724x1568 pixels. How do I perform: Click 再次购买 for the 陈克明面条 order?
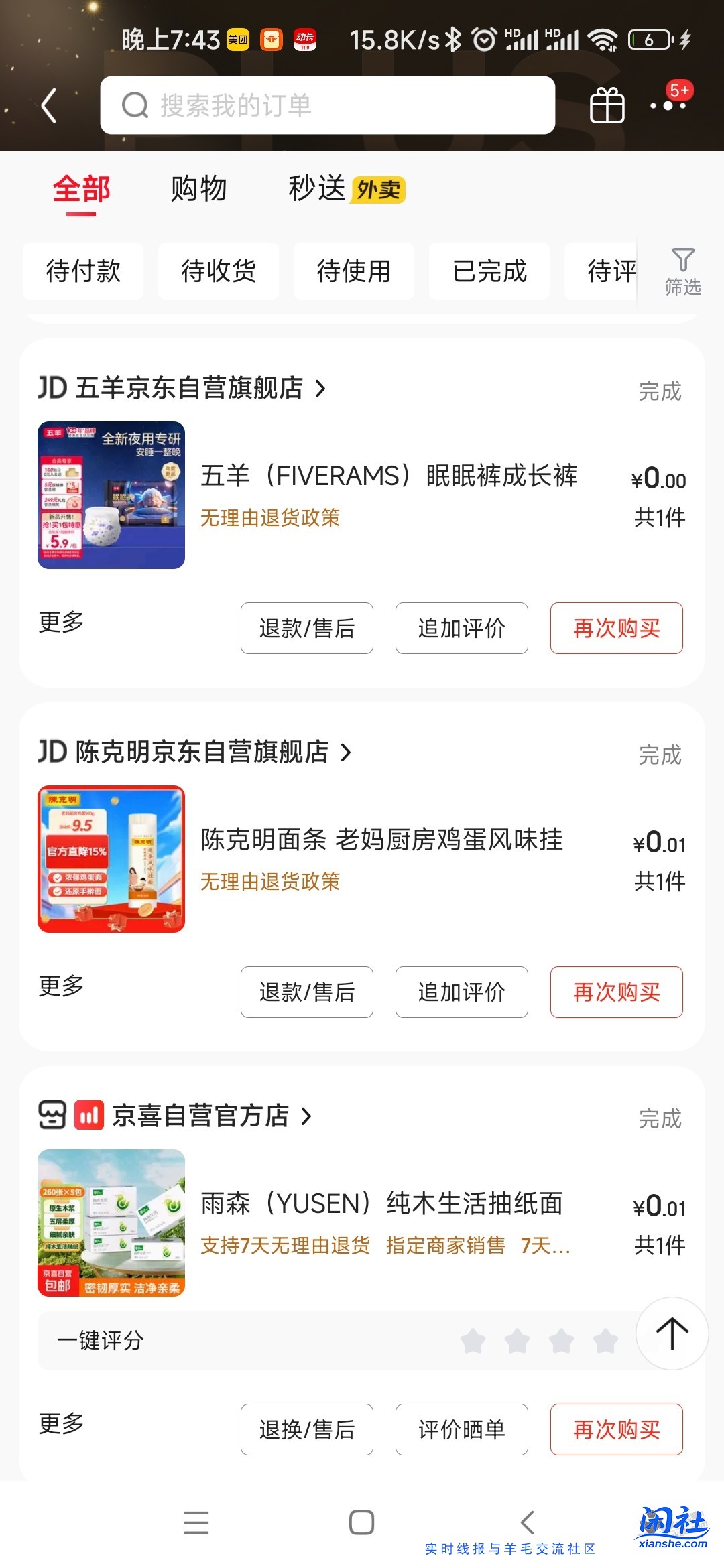click(x=616, y=992)
